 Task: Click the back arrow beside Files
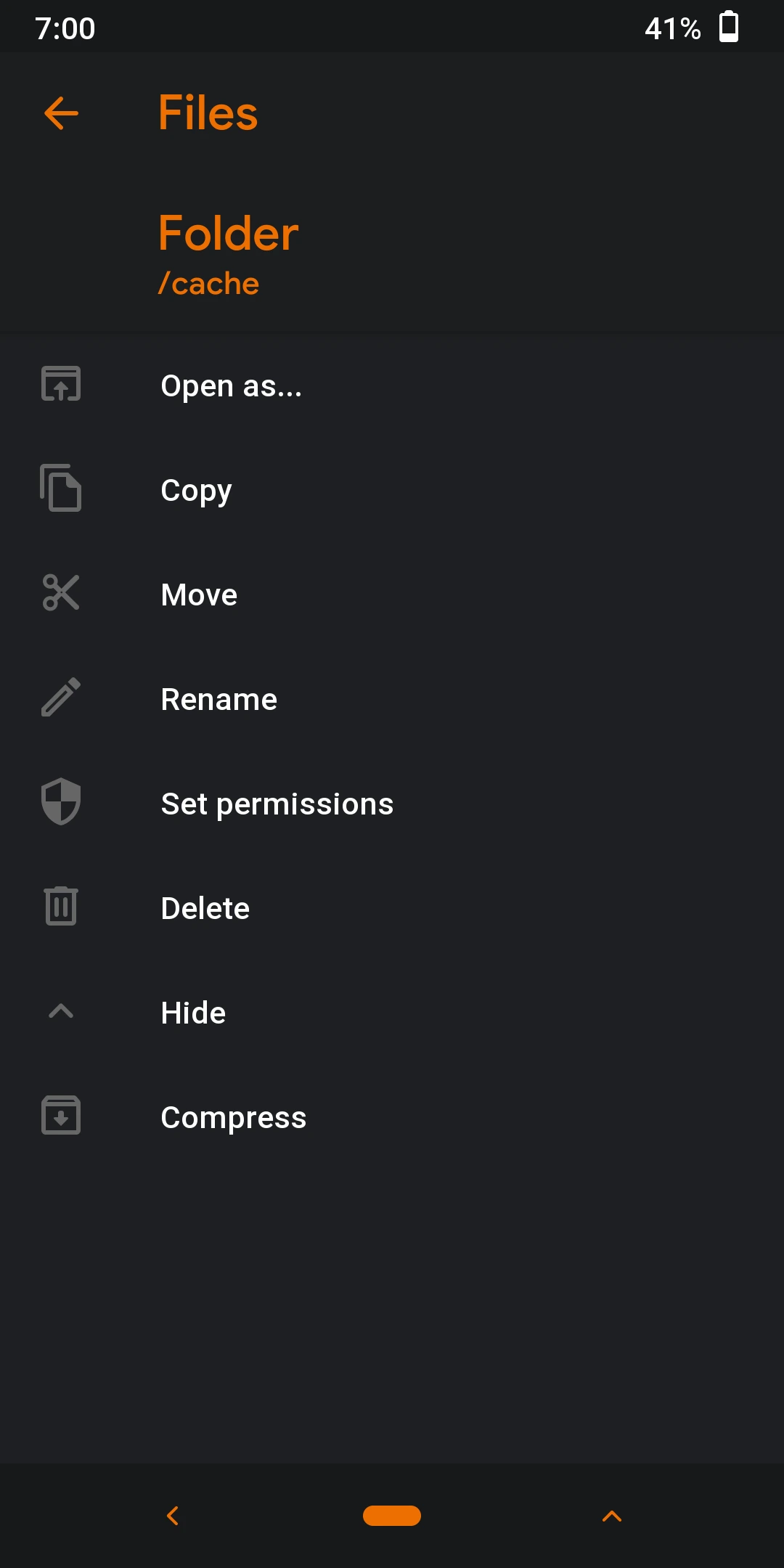[x=60, y=113]
